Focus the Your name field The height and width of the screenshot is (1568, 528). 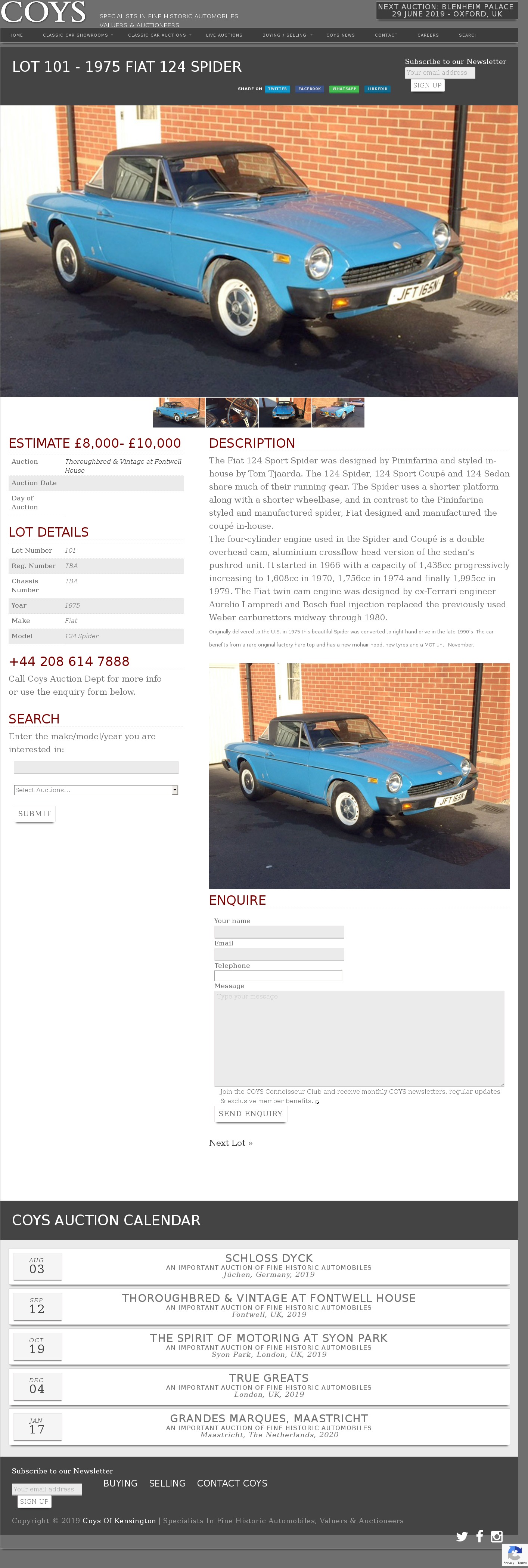(279, 932)
